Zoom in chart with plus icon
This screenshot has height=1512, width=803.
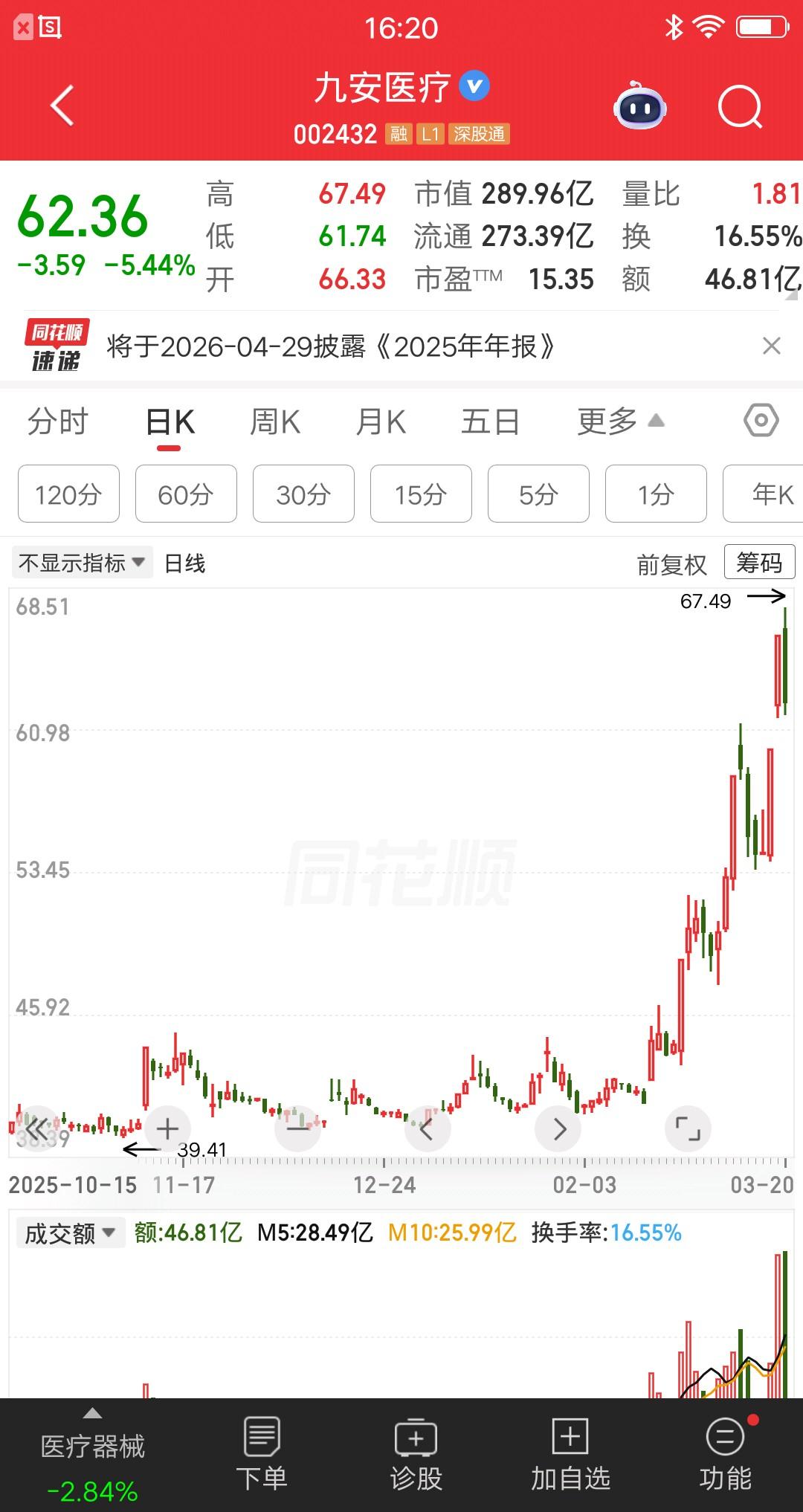(x=167, y=1128)
